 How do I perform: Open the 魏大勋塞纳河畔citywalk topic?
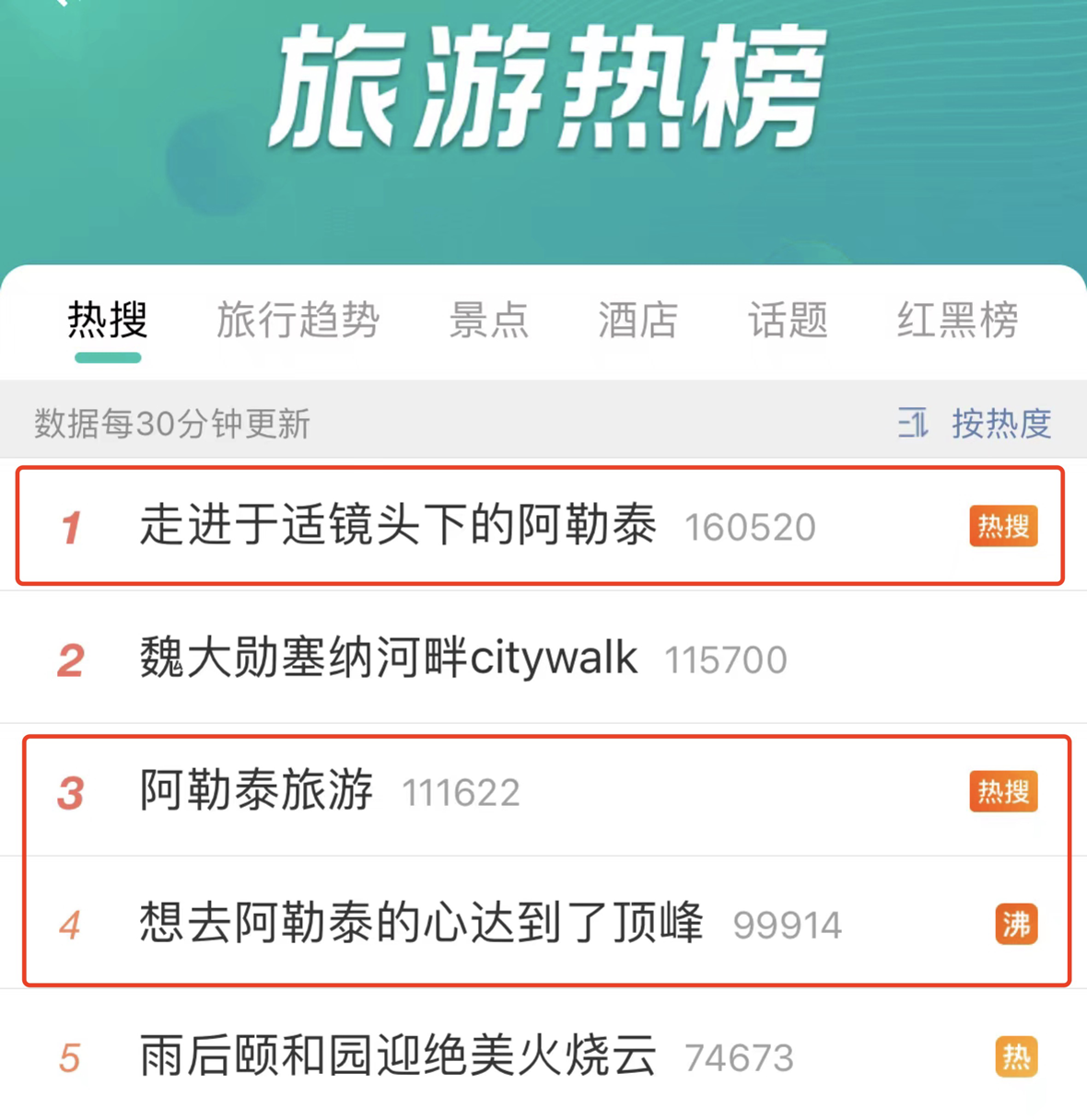click(x=388, y=659)
